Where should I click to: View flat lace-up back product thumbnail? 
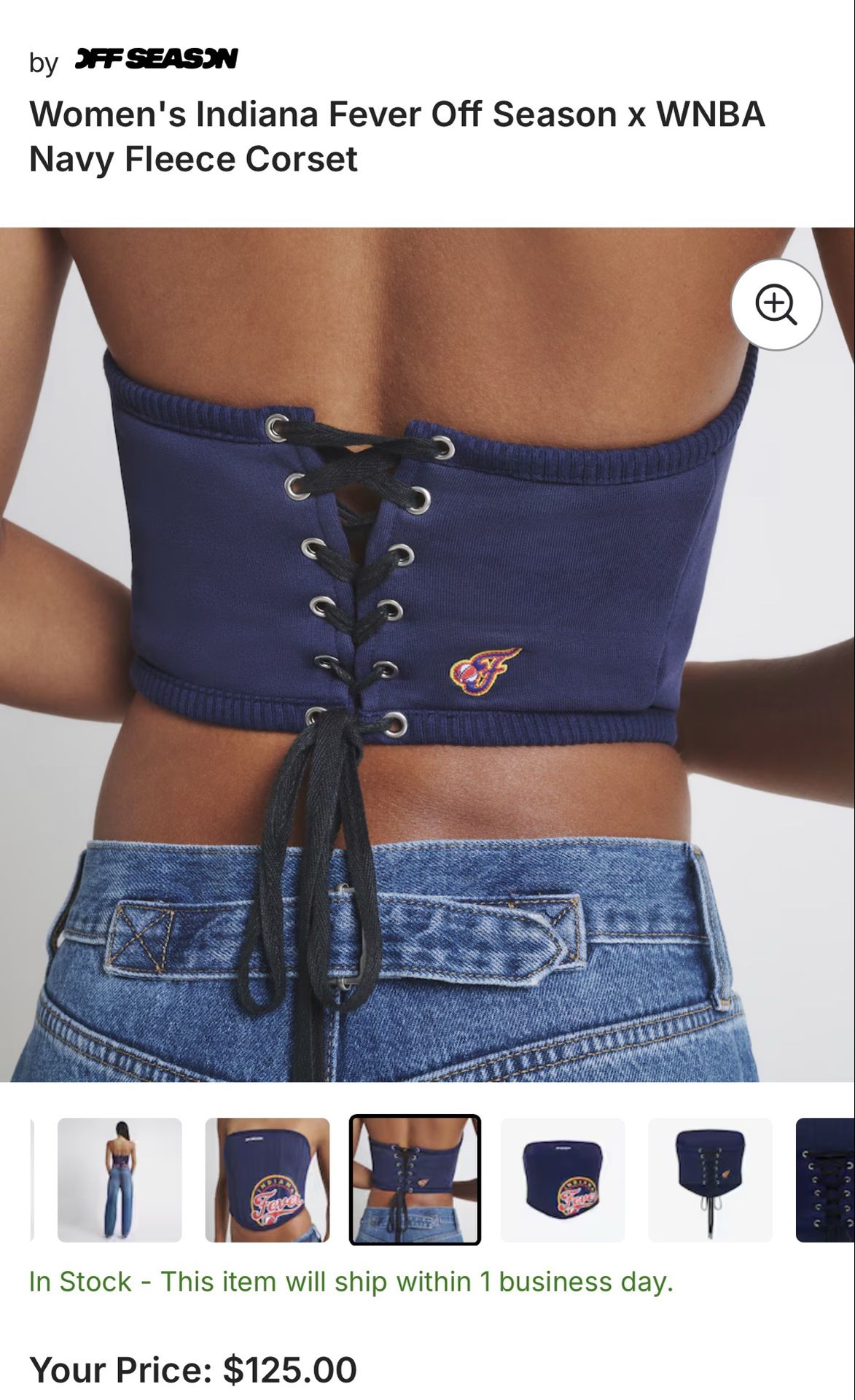click(710, 1180)
